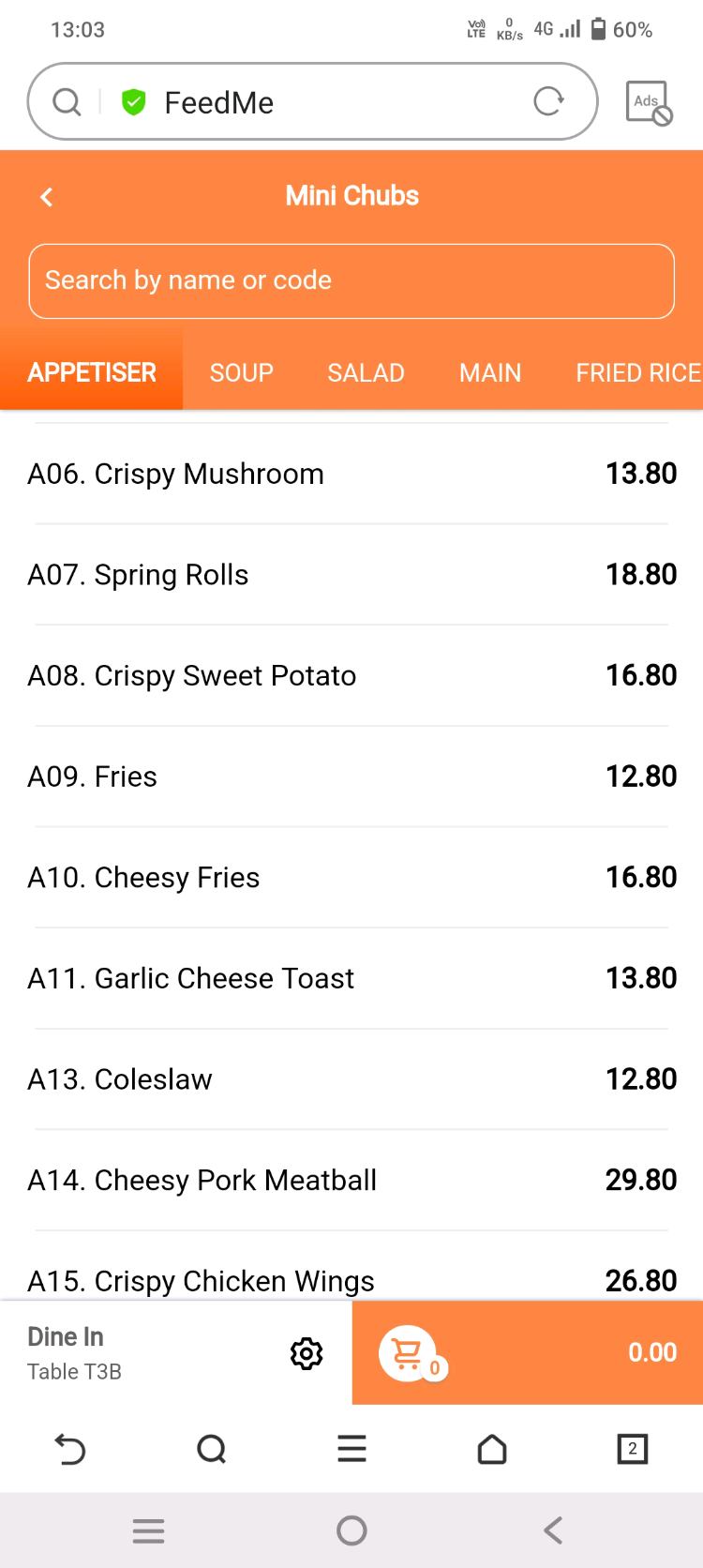This screenshot has height=1568, width=703.
Task: Switch to the SALAD tab
Action: coord(366,373)
